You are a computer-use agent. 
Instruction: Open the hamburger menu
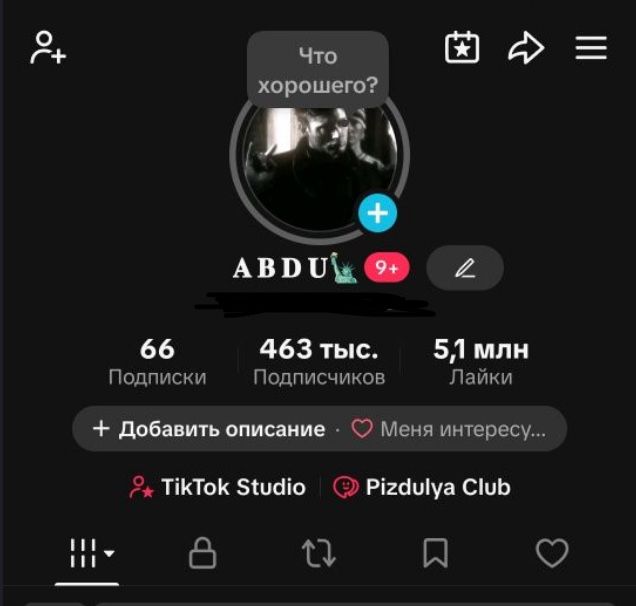point(591,48)
